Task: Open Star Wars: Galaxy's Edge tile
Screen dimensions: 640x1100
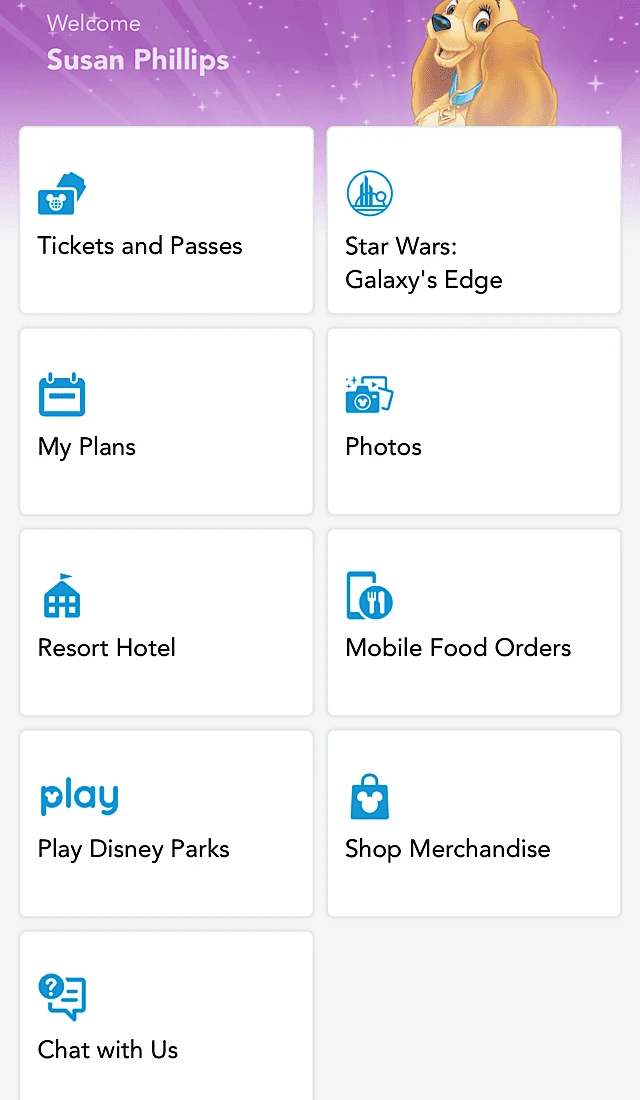Action: pos(474,220)
